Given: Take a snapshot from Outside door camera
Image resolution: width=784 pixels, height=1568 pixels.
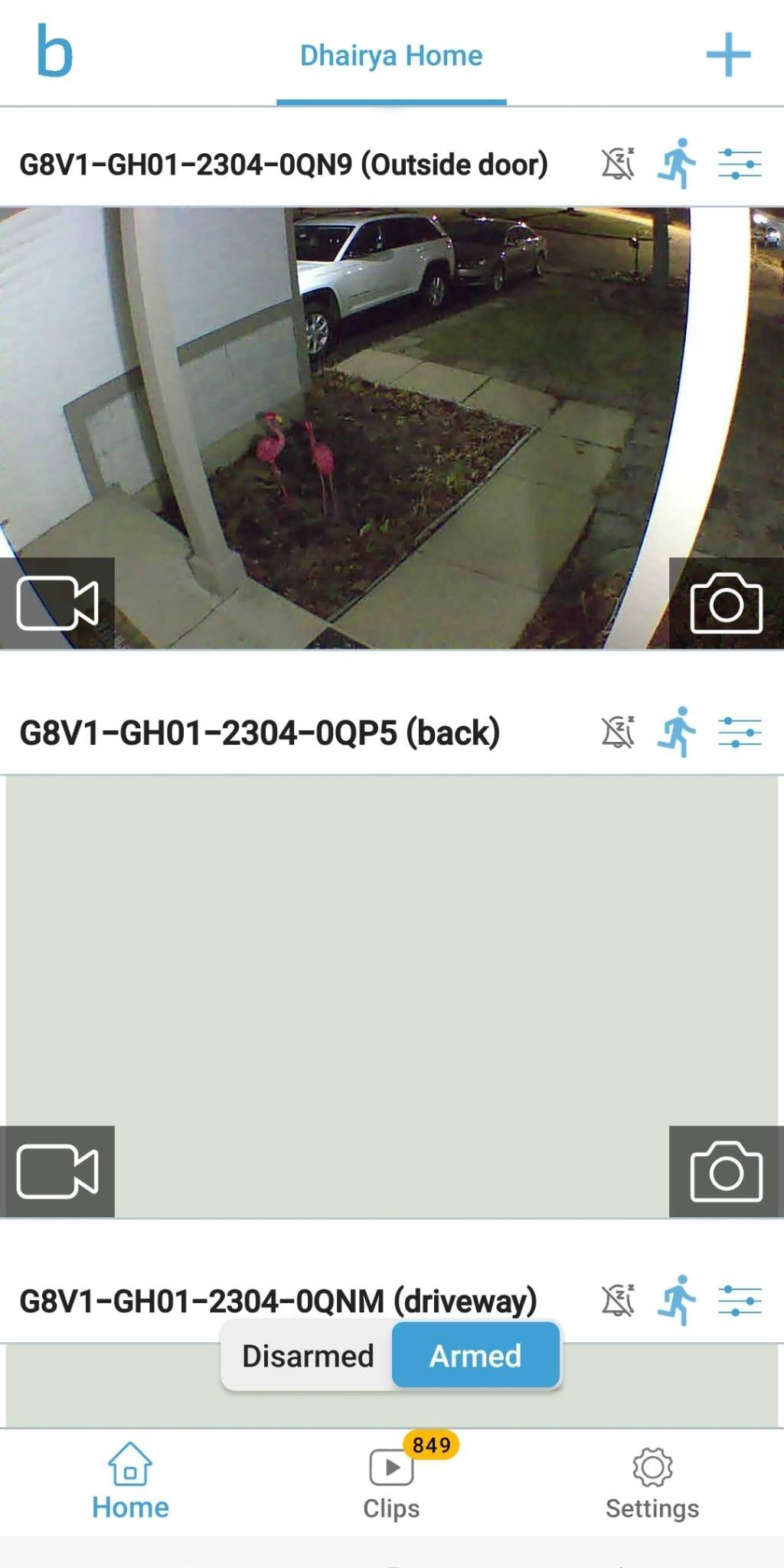Looking at the screenshot, I should [x=726, y=603].
